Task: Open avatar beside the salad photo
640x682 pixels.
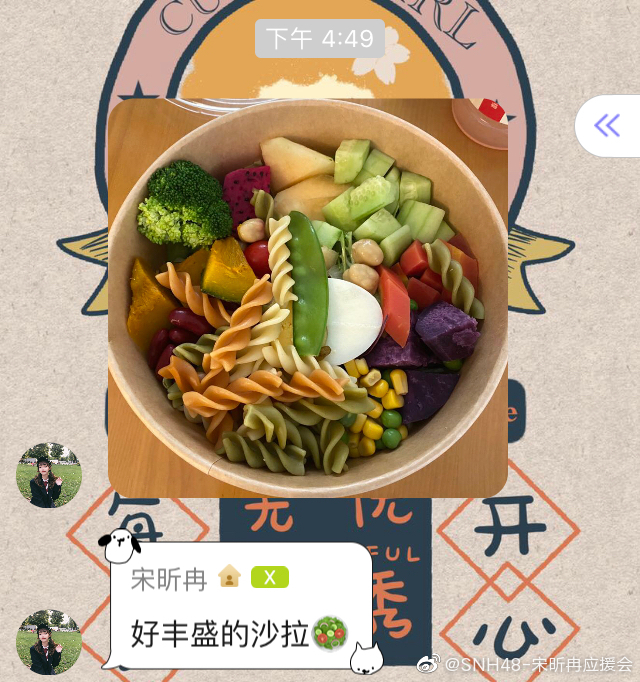Action: 49,475
